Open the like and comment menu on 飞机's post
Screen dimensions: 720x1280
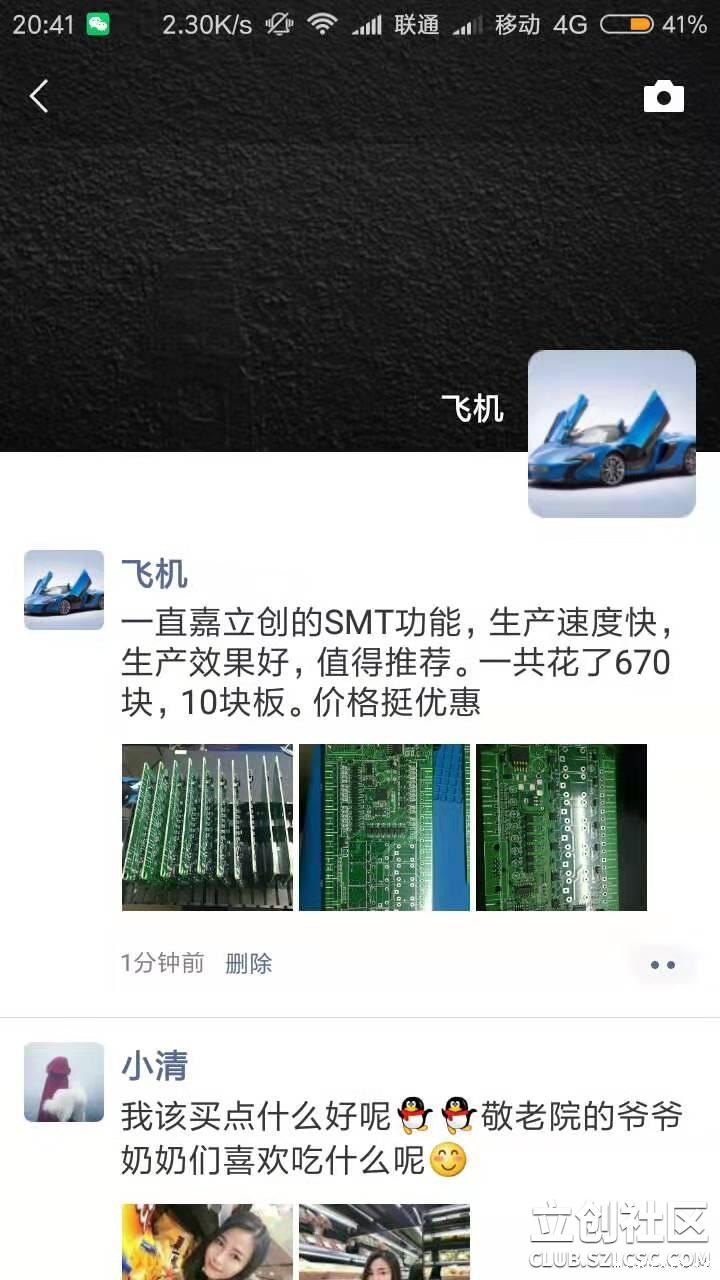(663, 965)
